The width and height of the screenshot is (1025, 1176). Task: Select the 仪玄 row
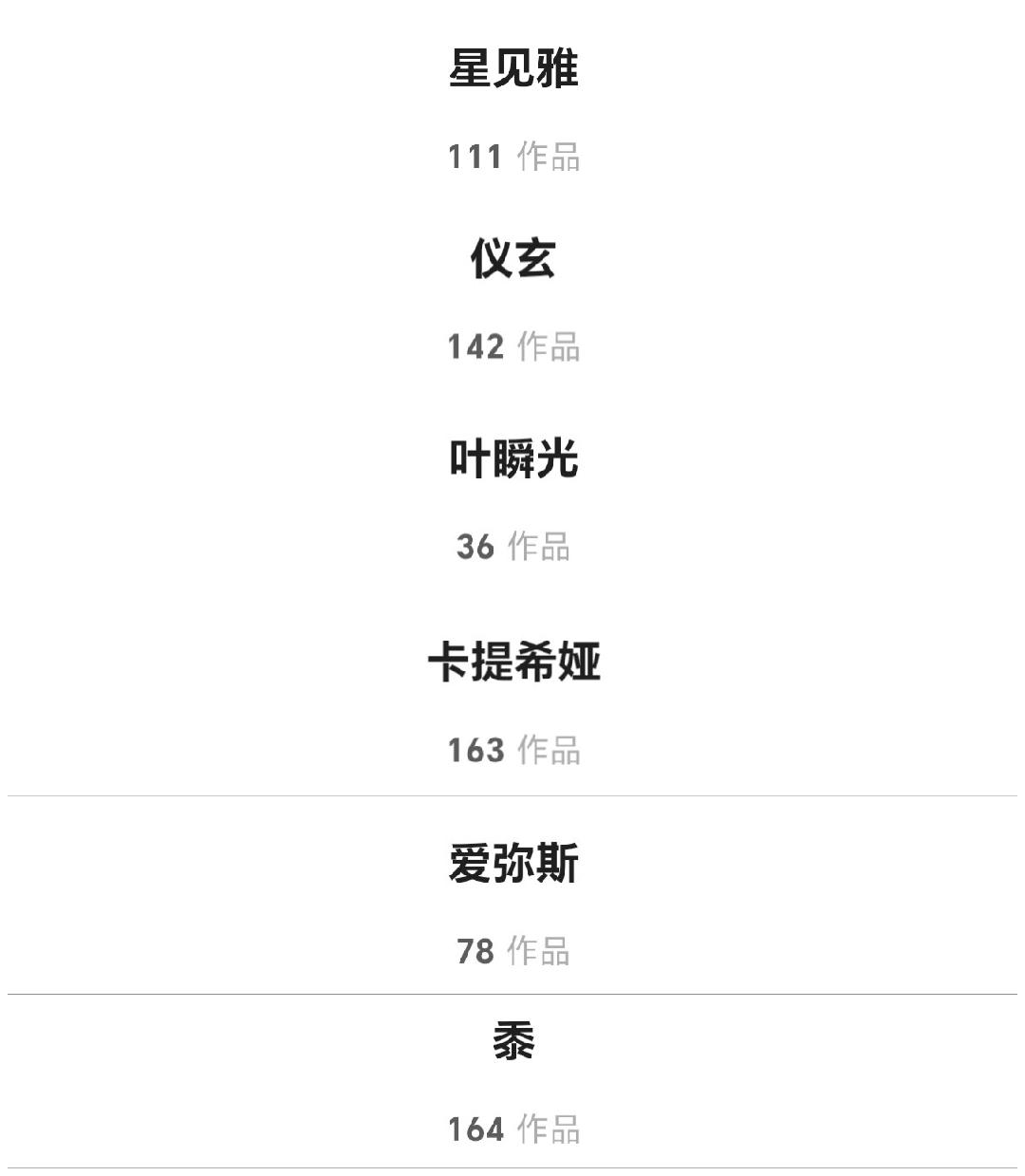(512, 260)
